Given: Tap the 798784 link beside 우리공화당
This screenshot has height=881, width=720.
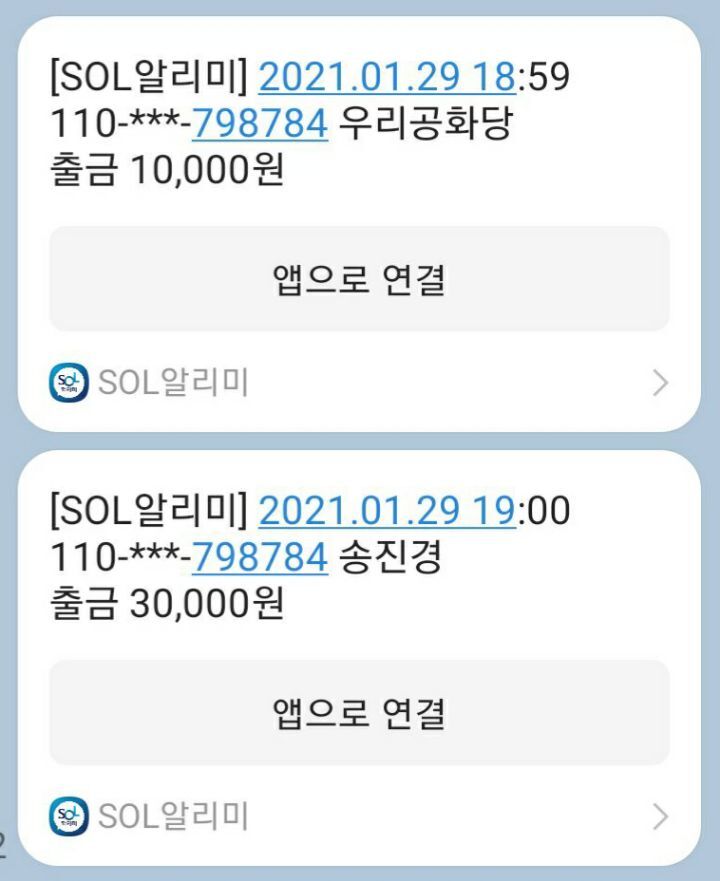Looking at the screenshot, I should coord(259,123).
